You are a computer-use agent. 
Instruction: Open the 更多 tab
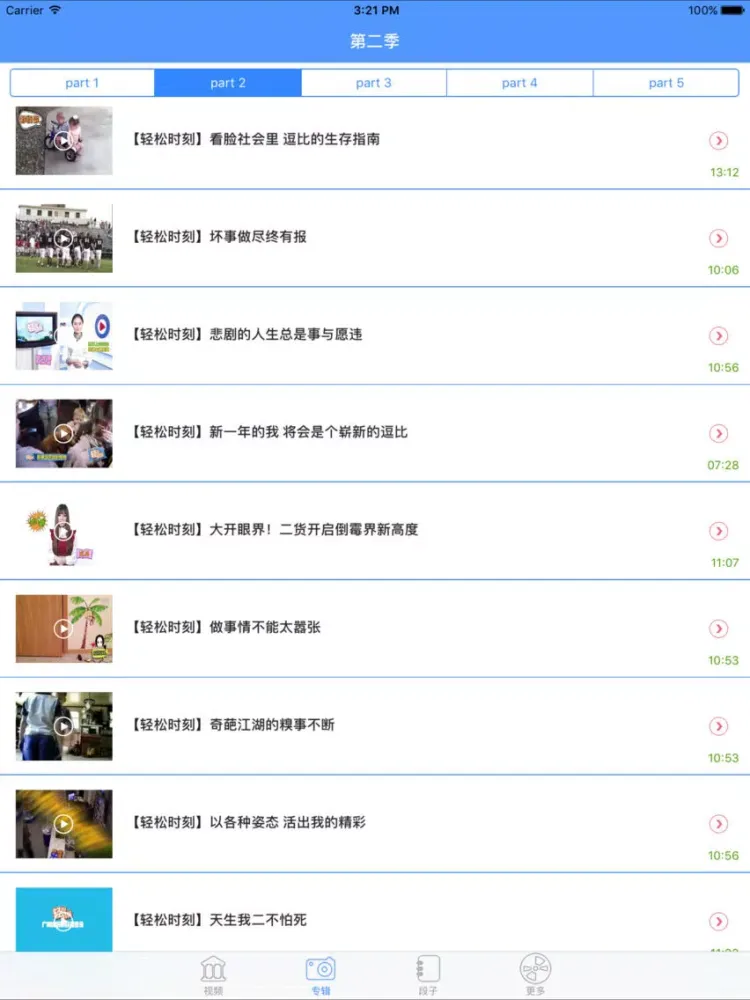tap(535, 975)
